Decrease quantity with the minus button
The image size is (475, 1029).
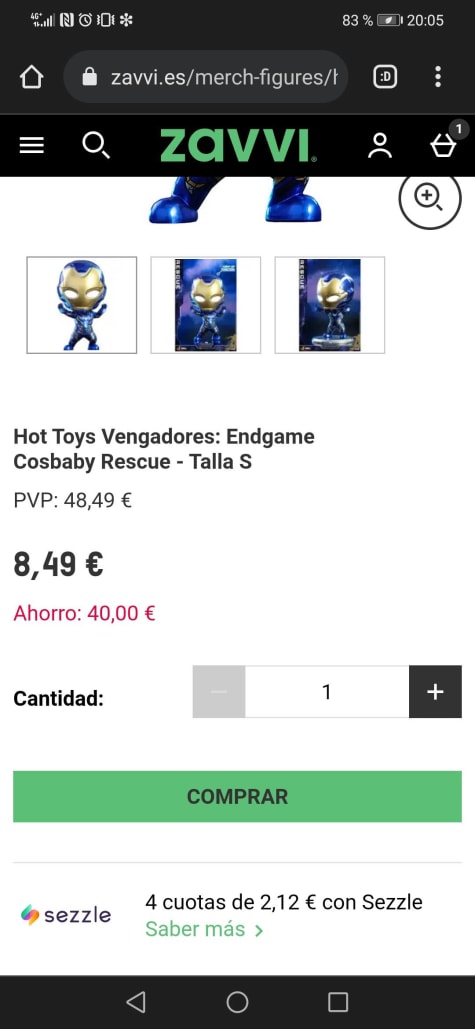219,692
